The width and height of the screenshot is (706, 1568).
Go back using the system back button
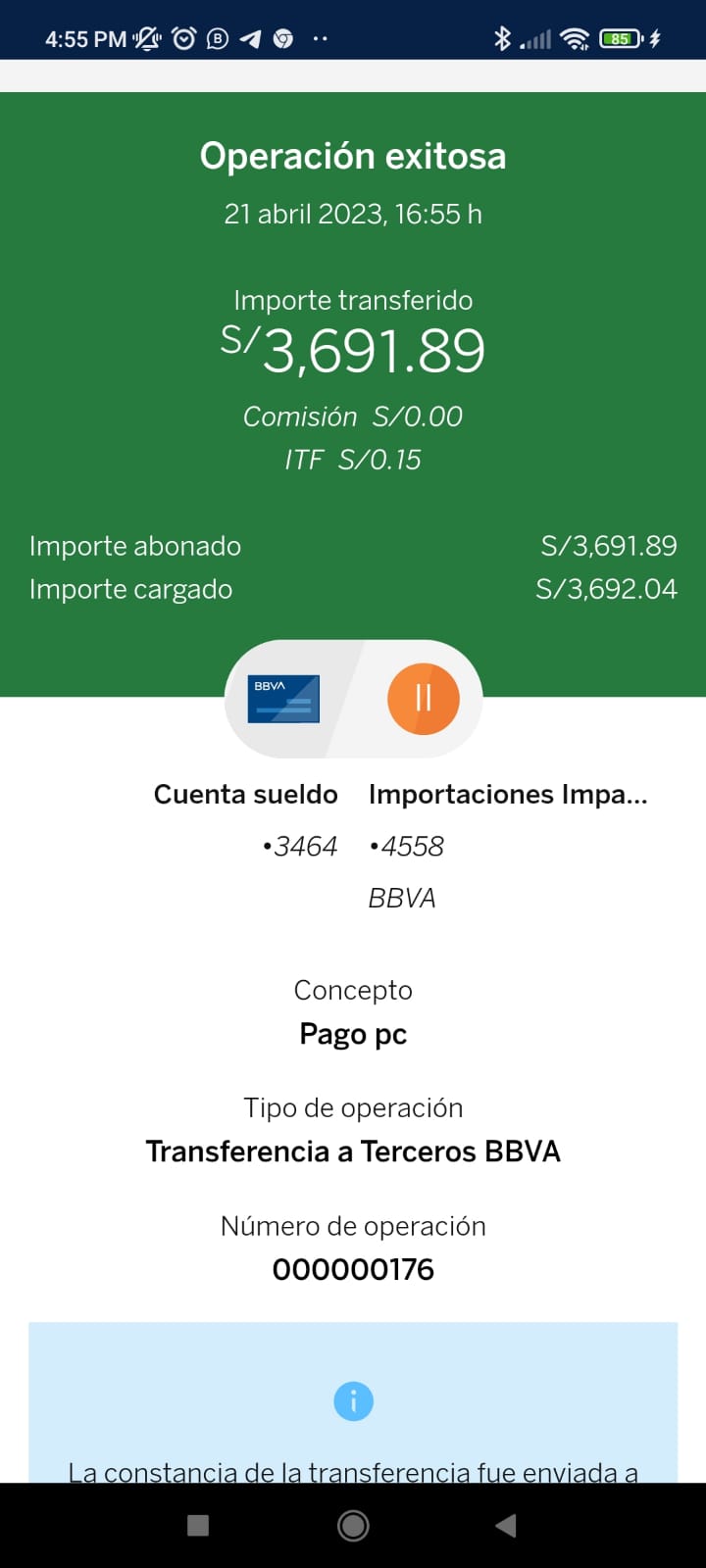[506, 1525]
